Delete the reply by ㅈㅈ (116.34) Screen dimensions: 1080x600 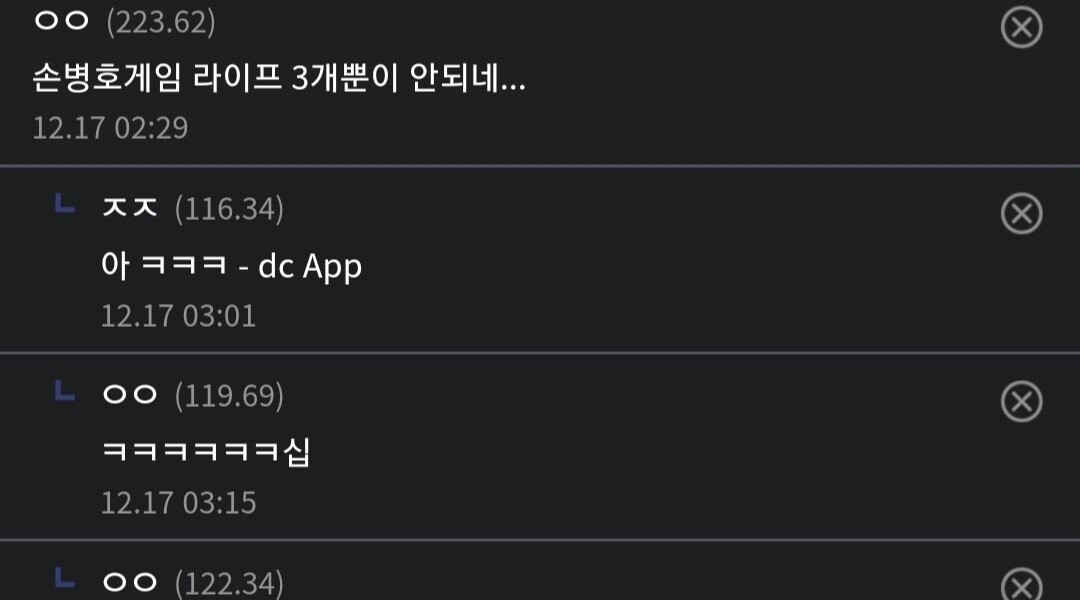coord(1021,213)
